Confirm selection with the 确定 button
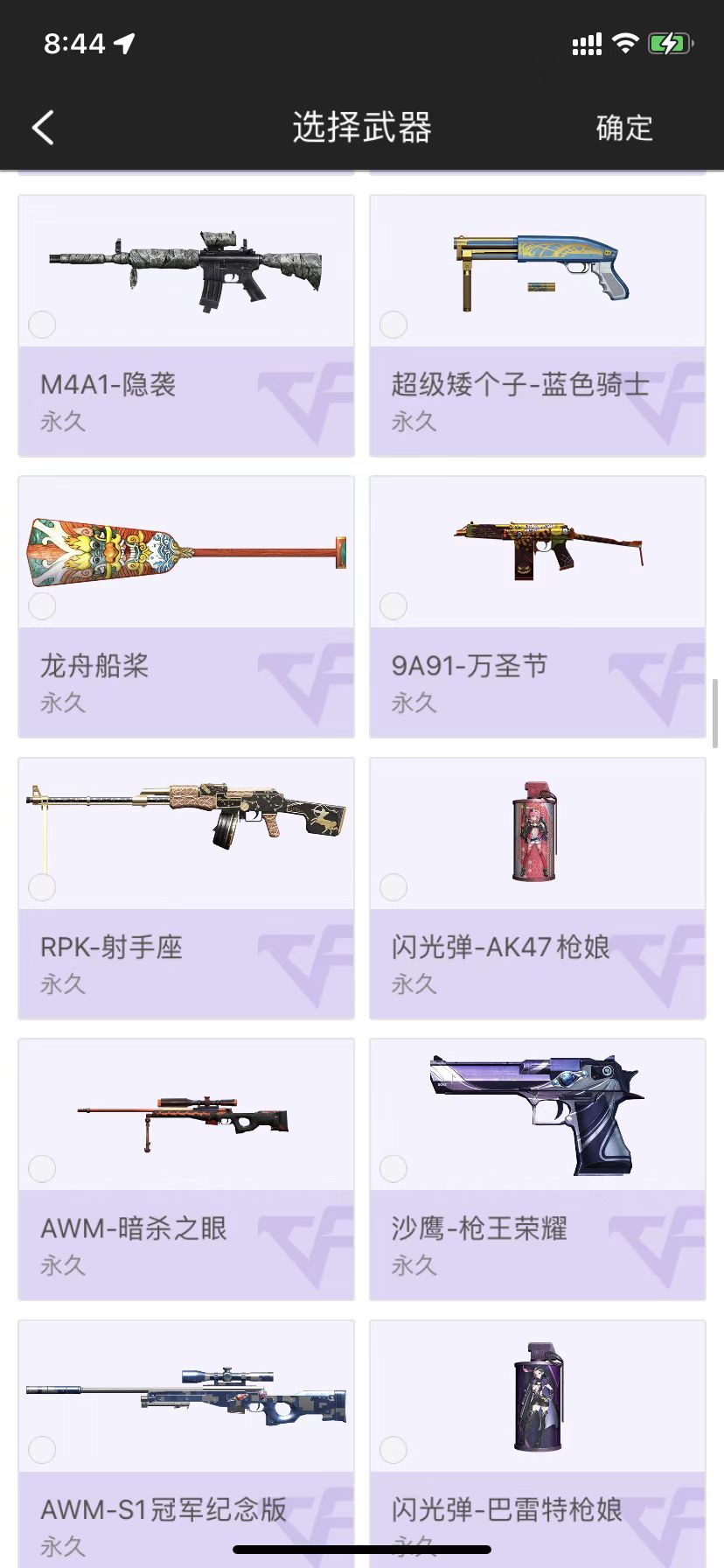This screenshot has width=724, height=1568. 624,128
